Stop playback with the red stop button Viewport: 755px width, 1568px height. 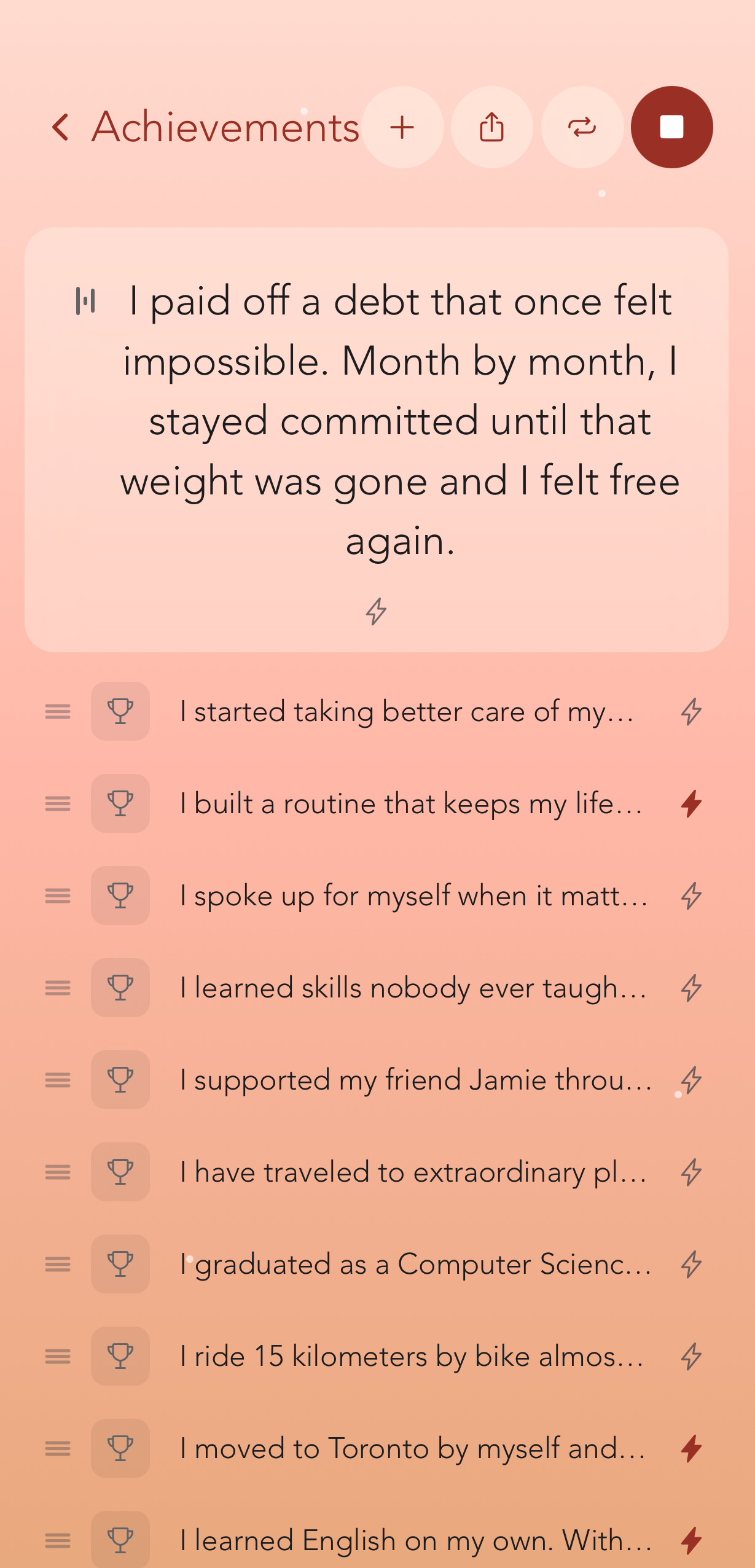[671, 127]
